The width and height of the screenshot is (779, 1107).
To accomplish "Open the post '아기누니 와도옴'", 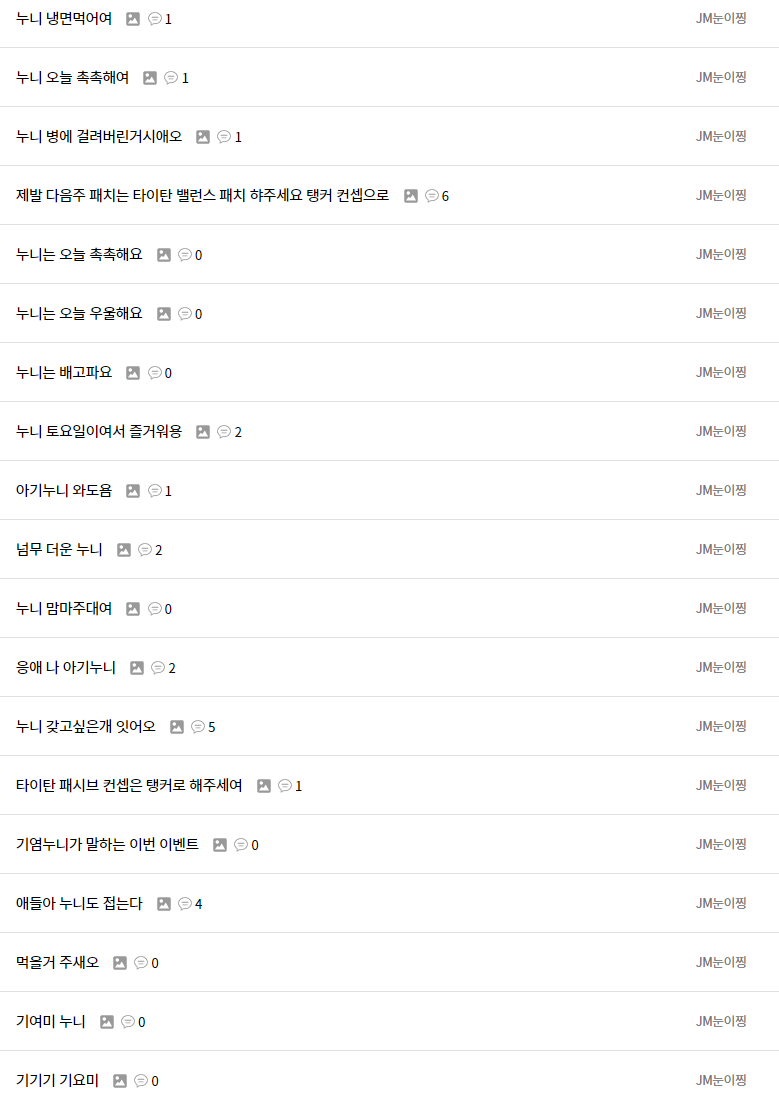I will pyautogui.click(x=64, y=490).
